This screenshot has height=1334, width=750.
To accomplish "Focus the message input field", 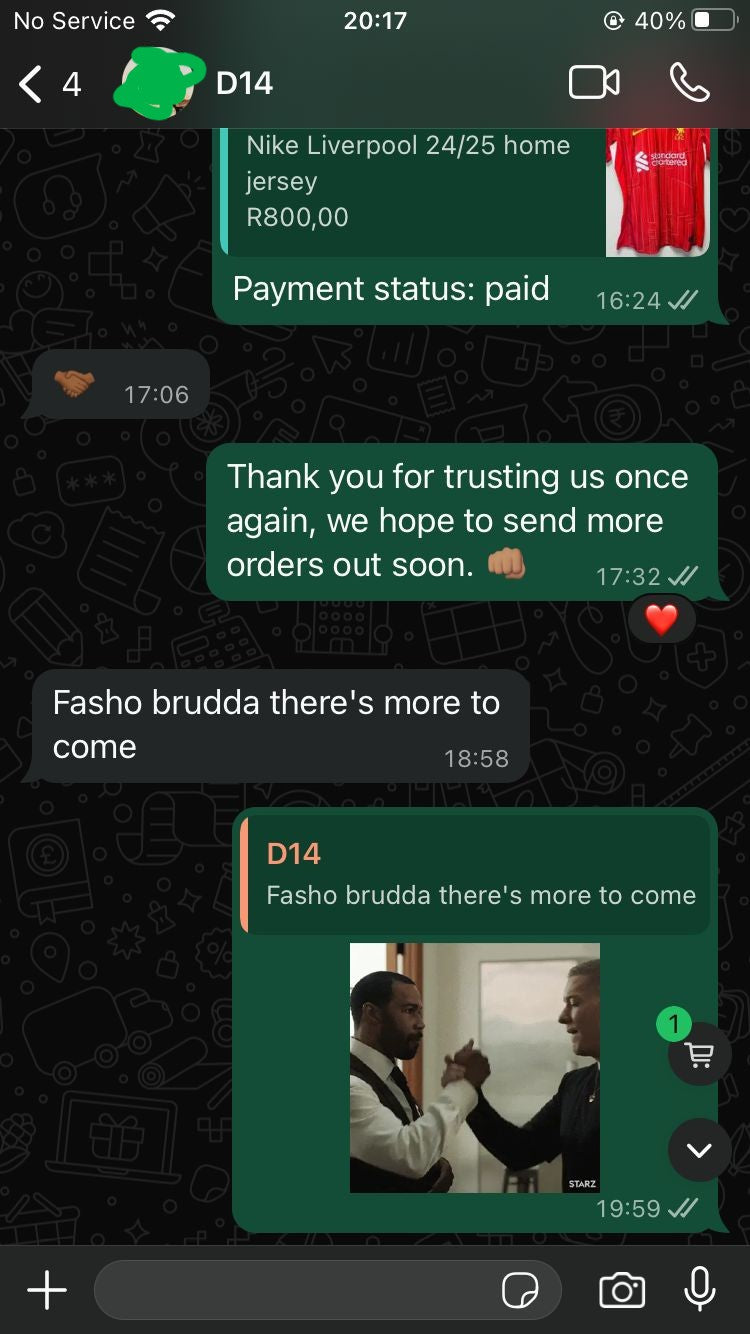I will [295, 1291].
